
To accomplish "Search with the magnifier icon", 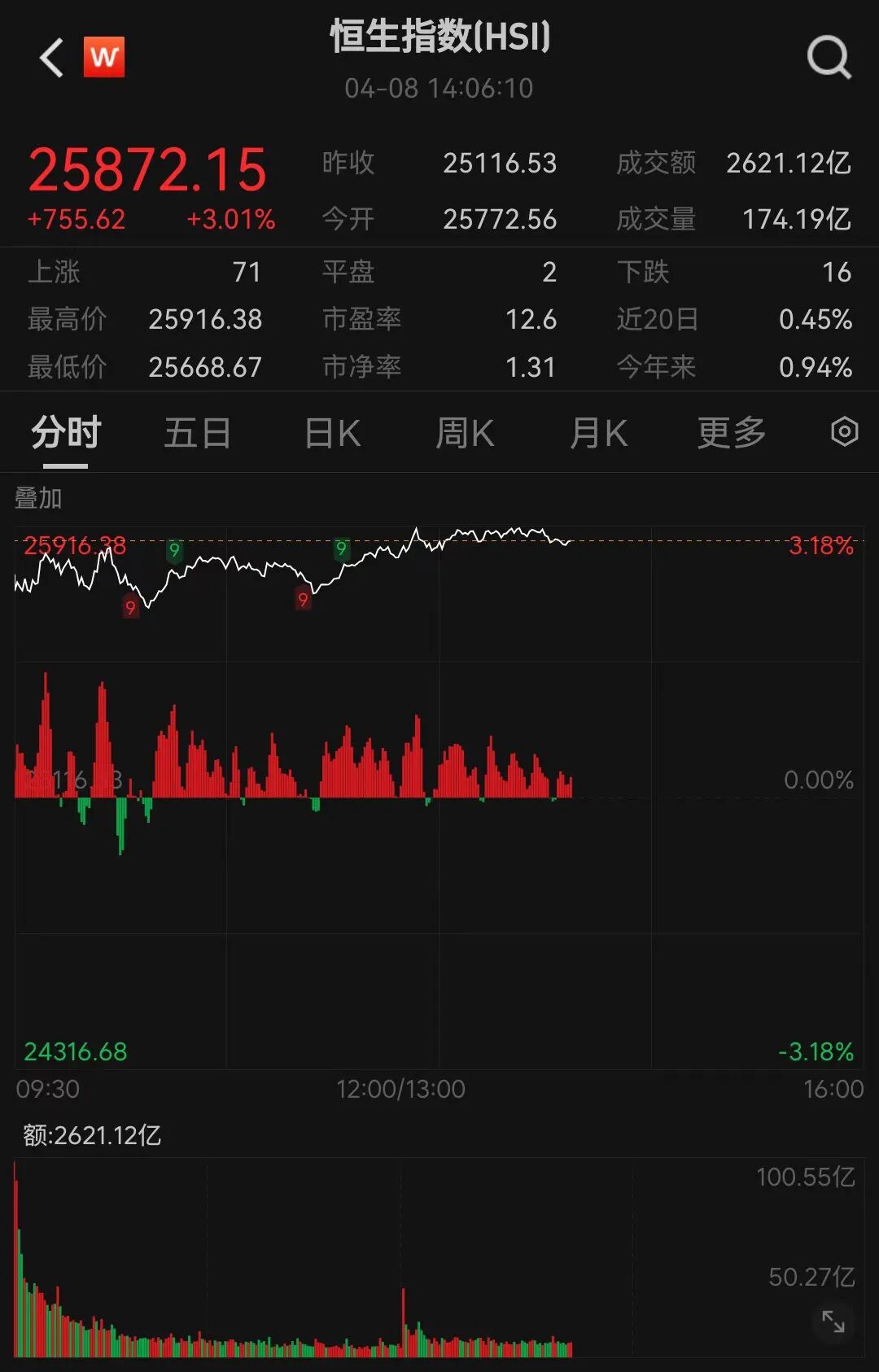I will [829, 58].
